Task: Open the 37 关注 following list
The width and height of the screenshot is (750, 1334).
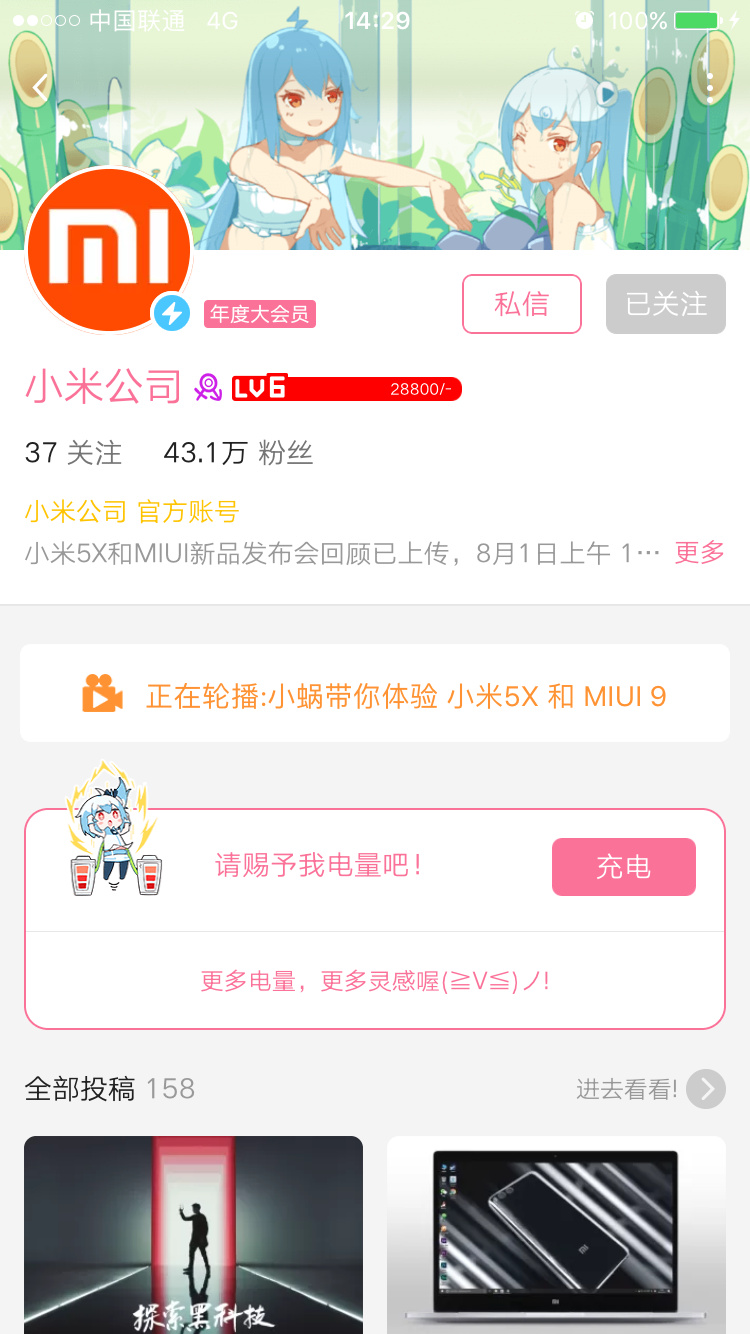Action: tap(72, 452)
